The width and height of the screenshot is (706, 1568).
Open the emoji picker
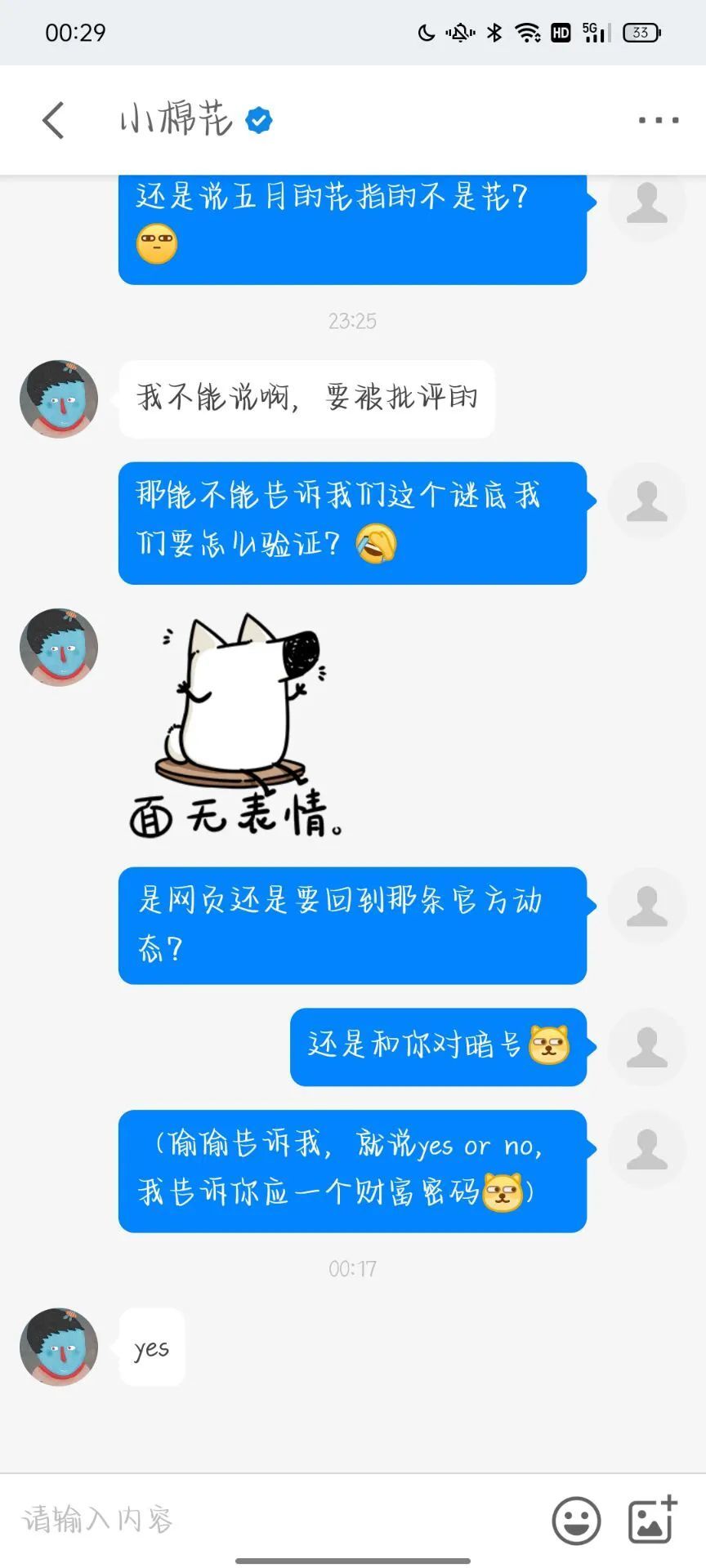576,1521
